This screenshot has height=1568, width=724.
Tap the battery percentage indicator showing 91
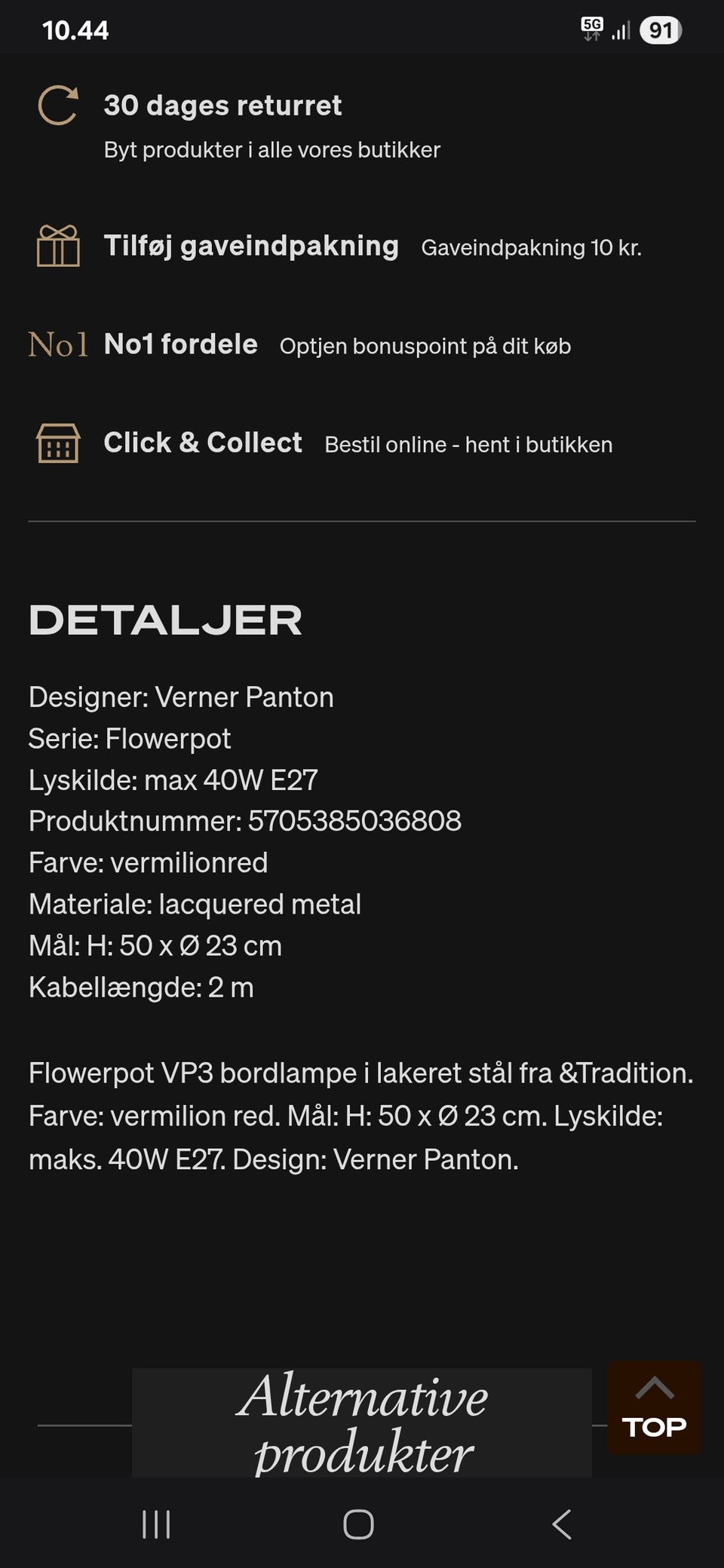660,30
